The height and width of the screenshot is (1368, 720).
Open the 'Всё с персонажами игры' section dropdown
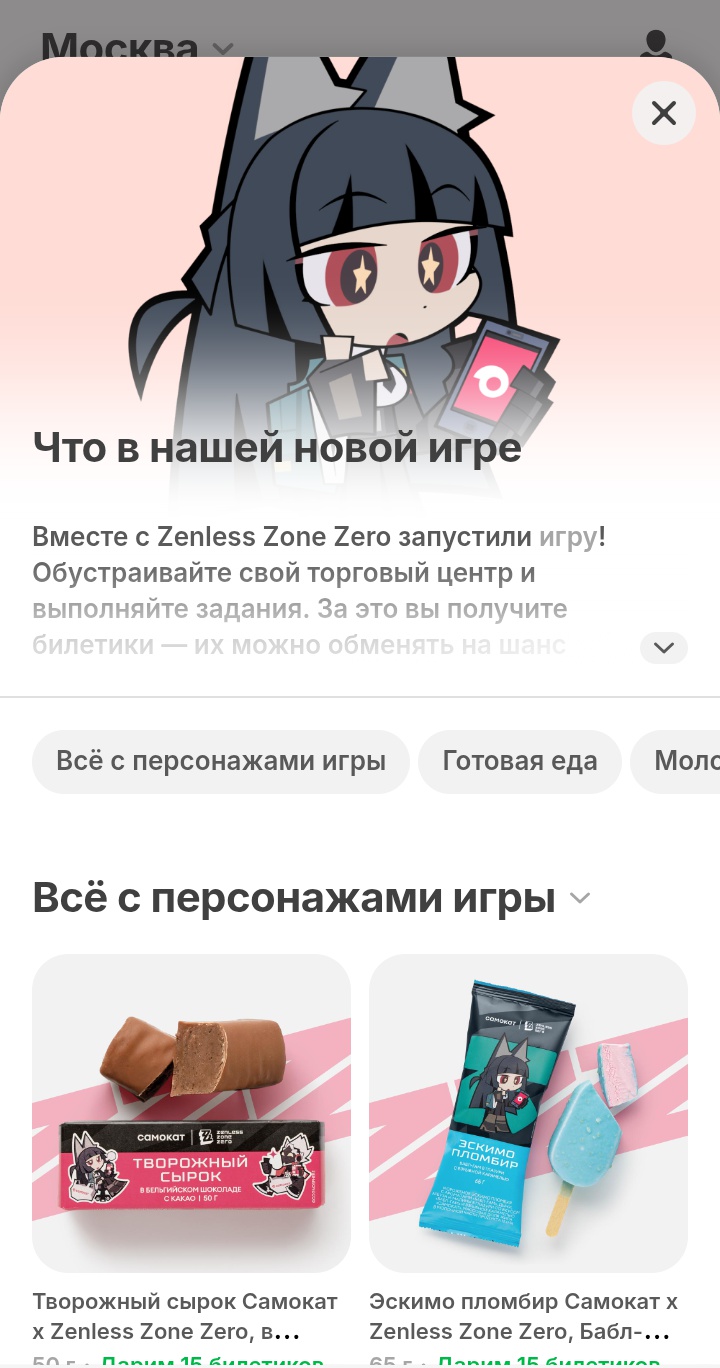(579, 898)
